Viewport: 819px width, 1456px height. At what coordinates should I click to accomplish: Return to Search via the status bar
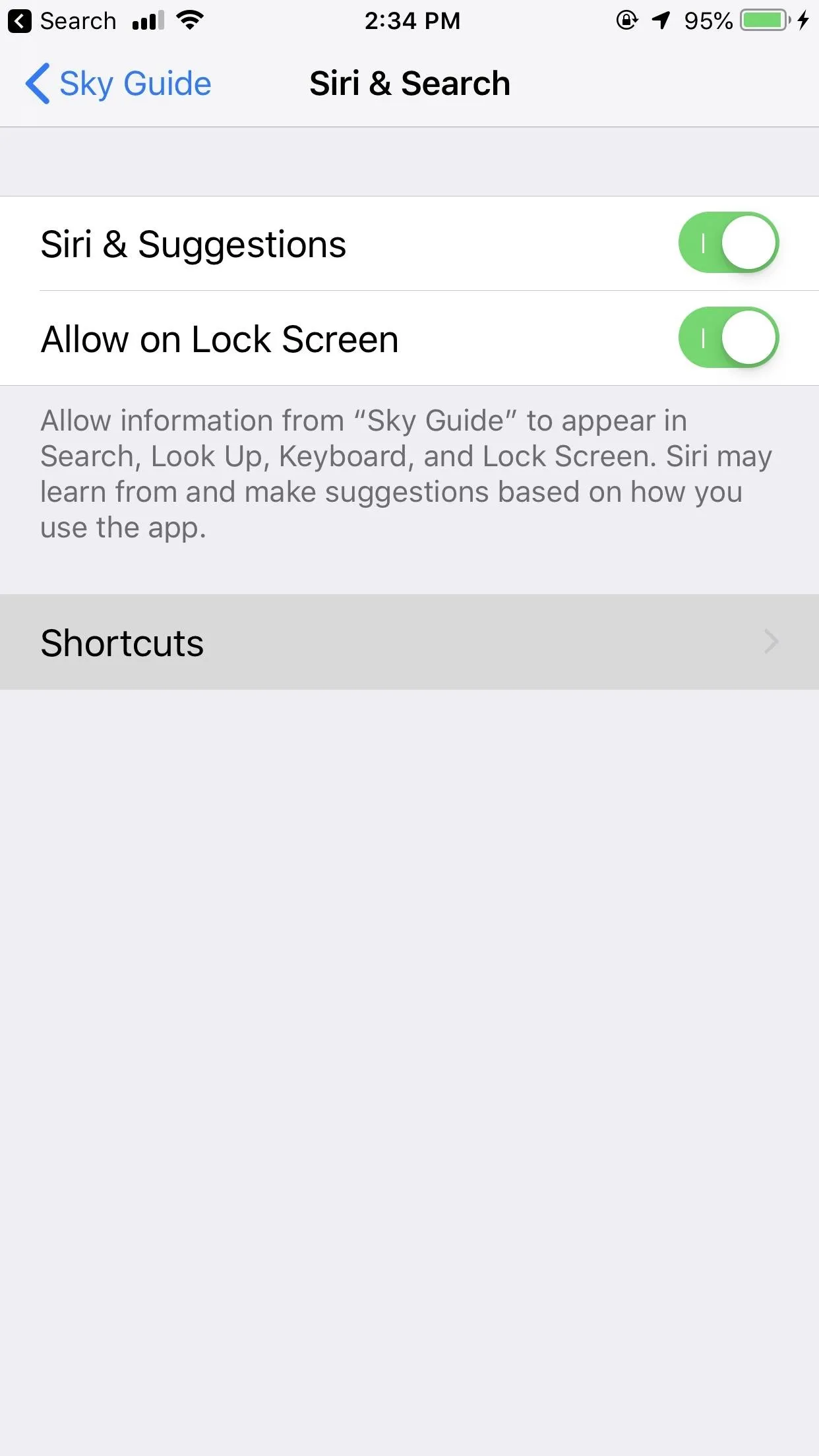(x=62, y=21)
